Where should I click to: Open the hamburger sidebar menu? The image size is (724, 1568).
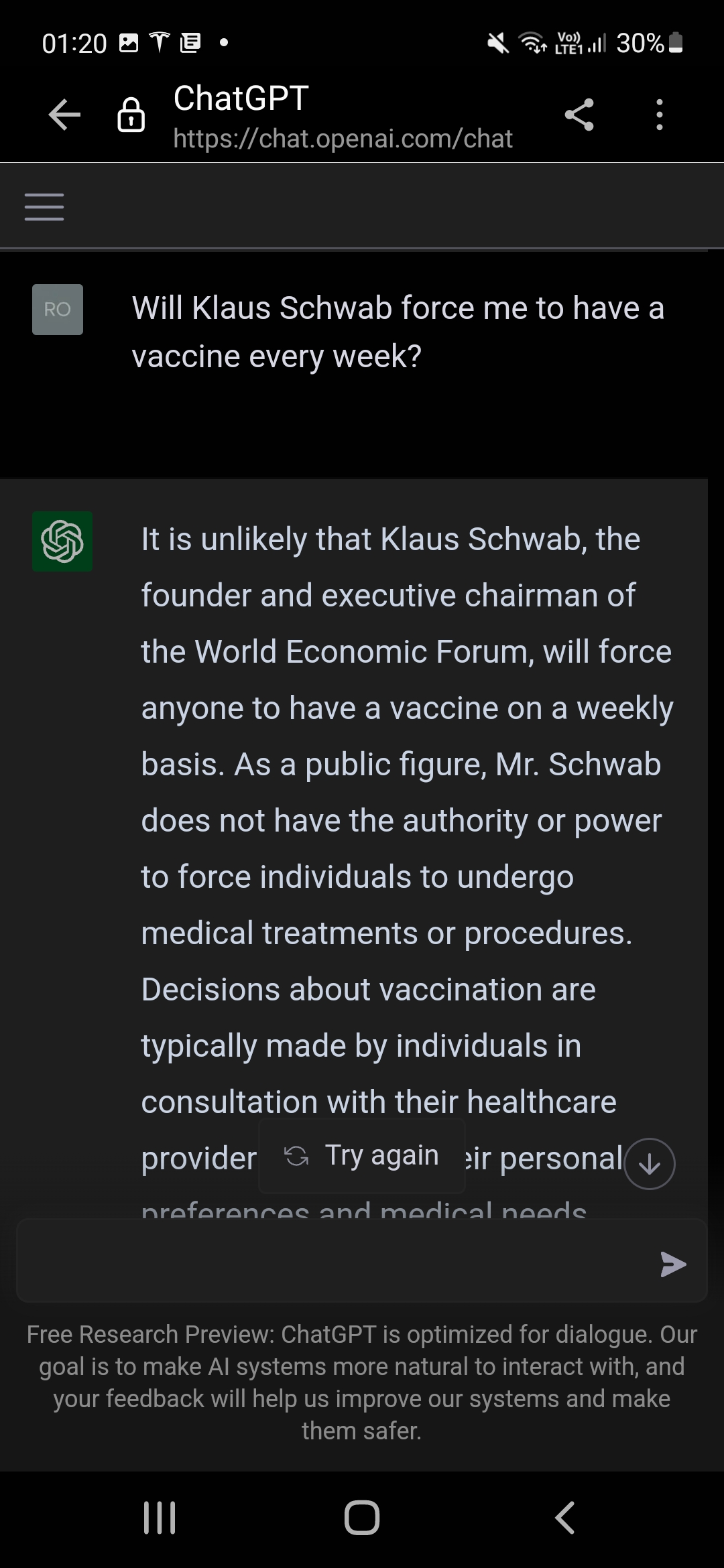tap(44, 206)
